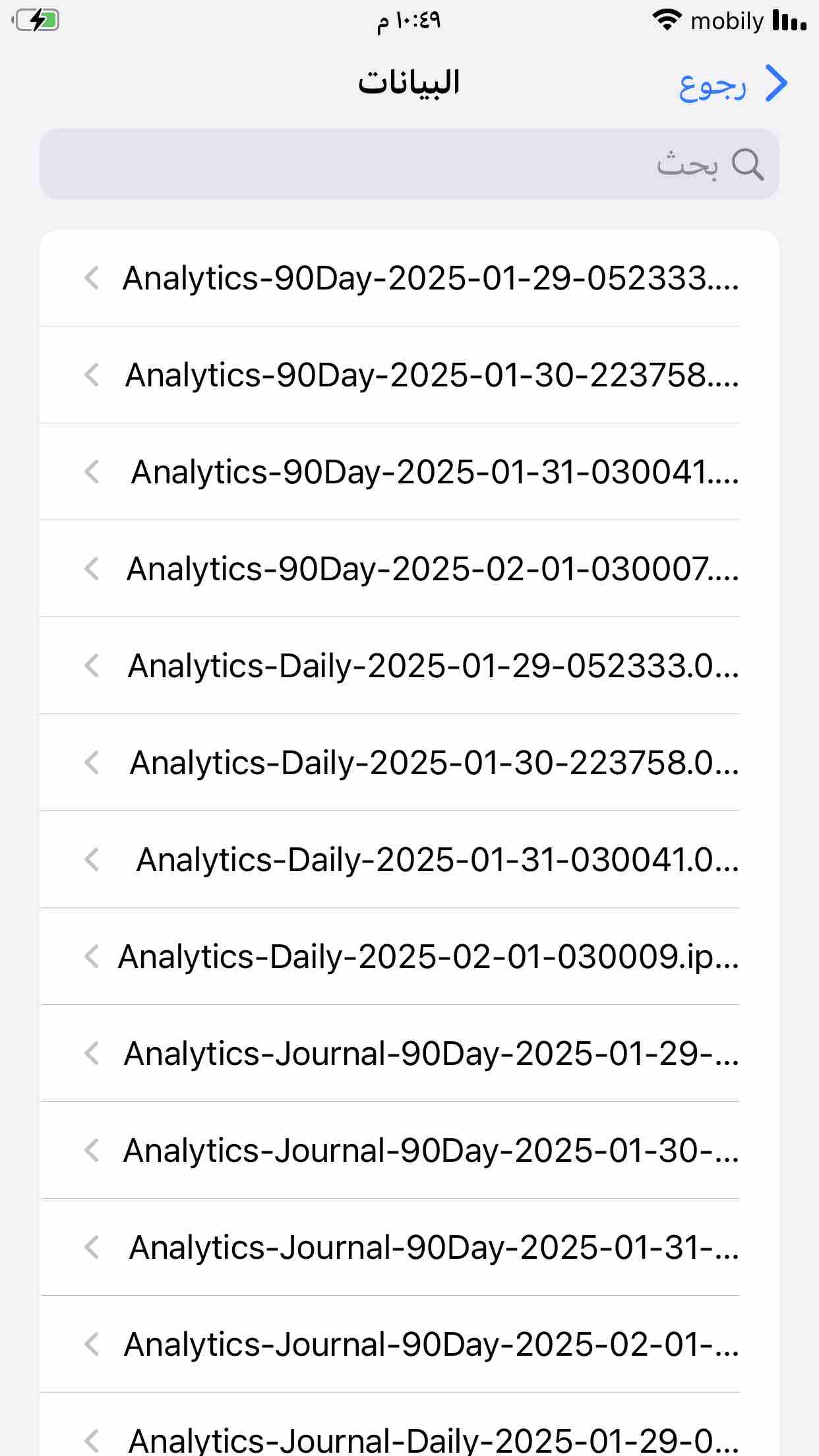Open Analytics-Daily-2025-02-01-030009 log
The width and height of the screenshot is (819, 1456).
(409, 957)
